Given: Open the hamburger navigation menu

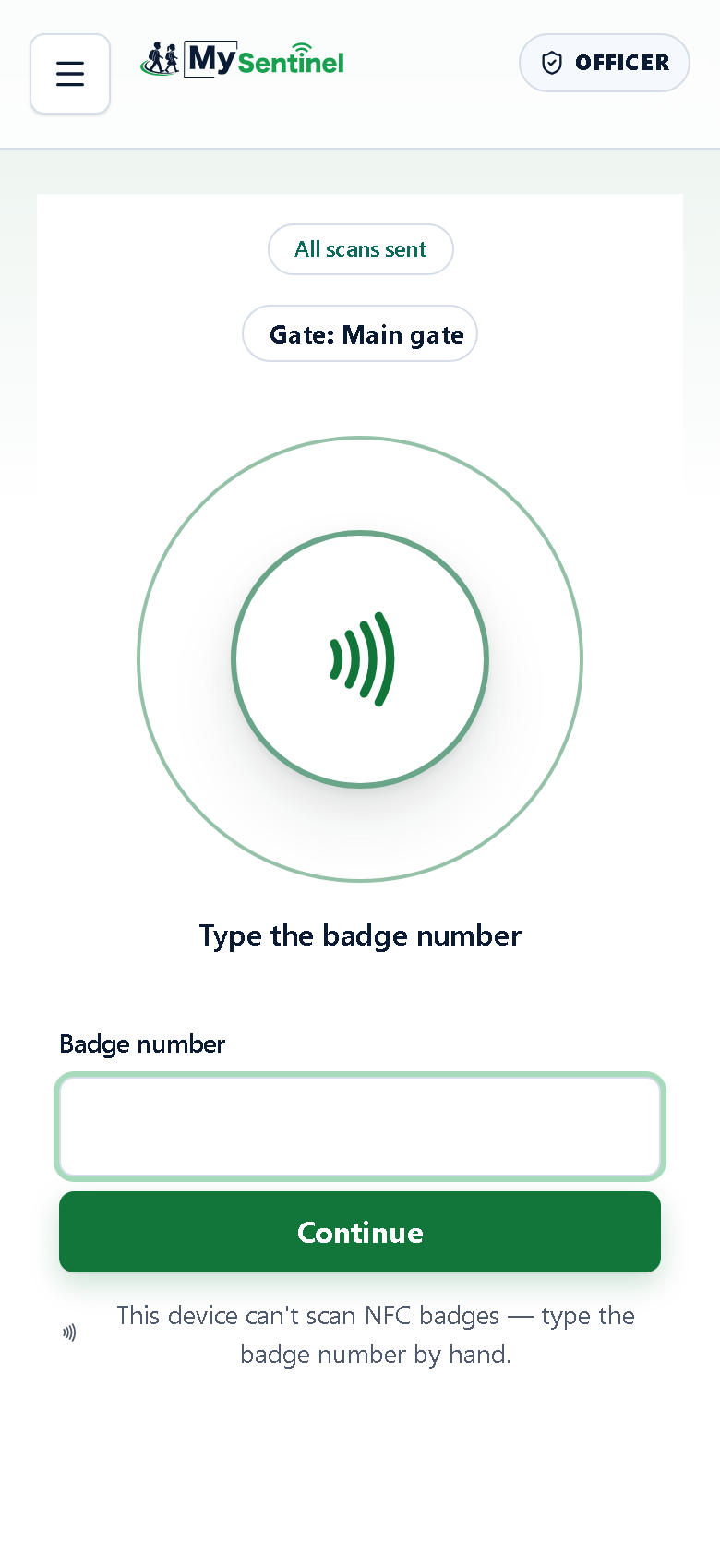Looking at the screenshot, I should pyautogui.click(x=70, y=74).
